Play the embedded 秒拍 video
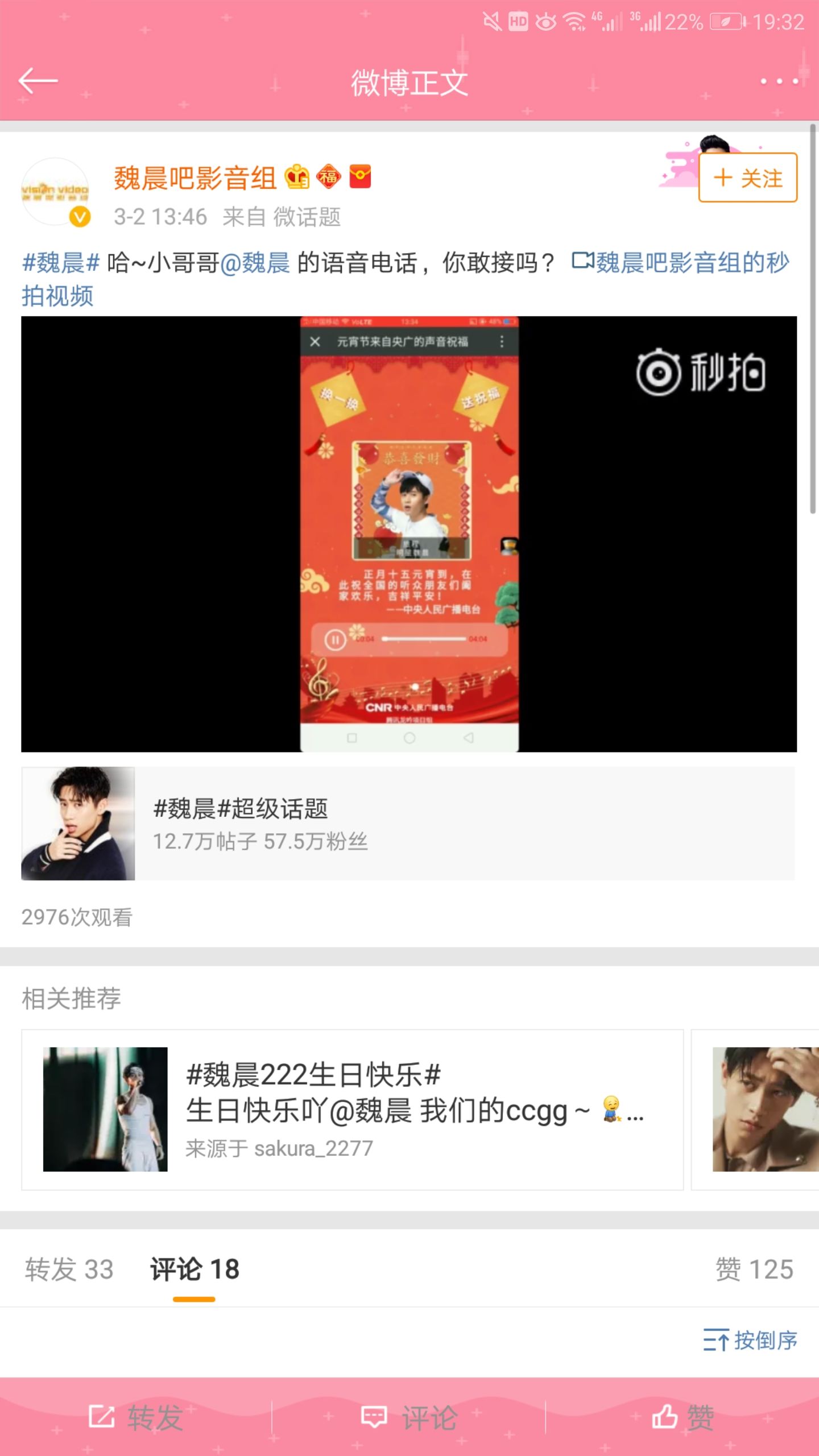 point(409,534)
